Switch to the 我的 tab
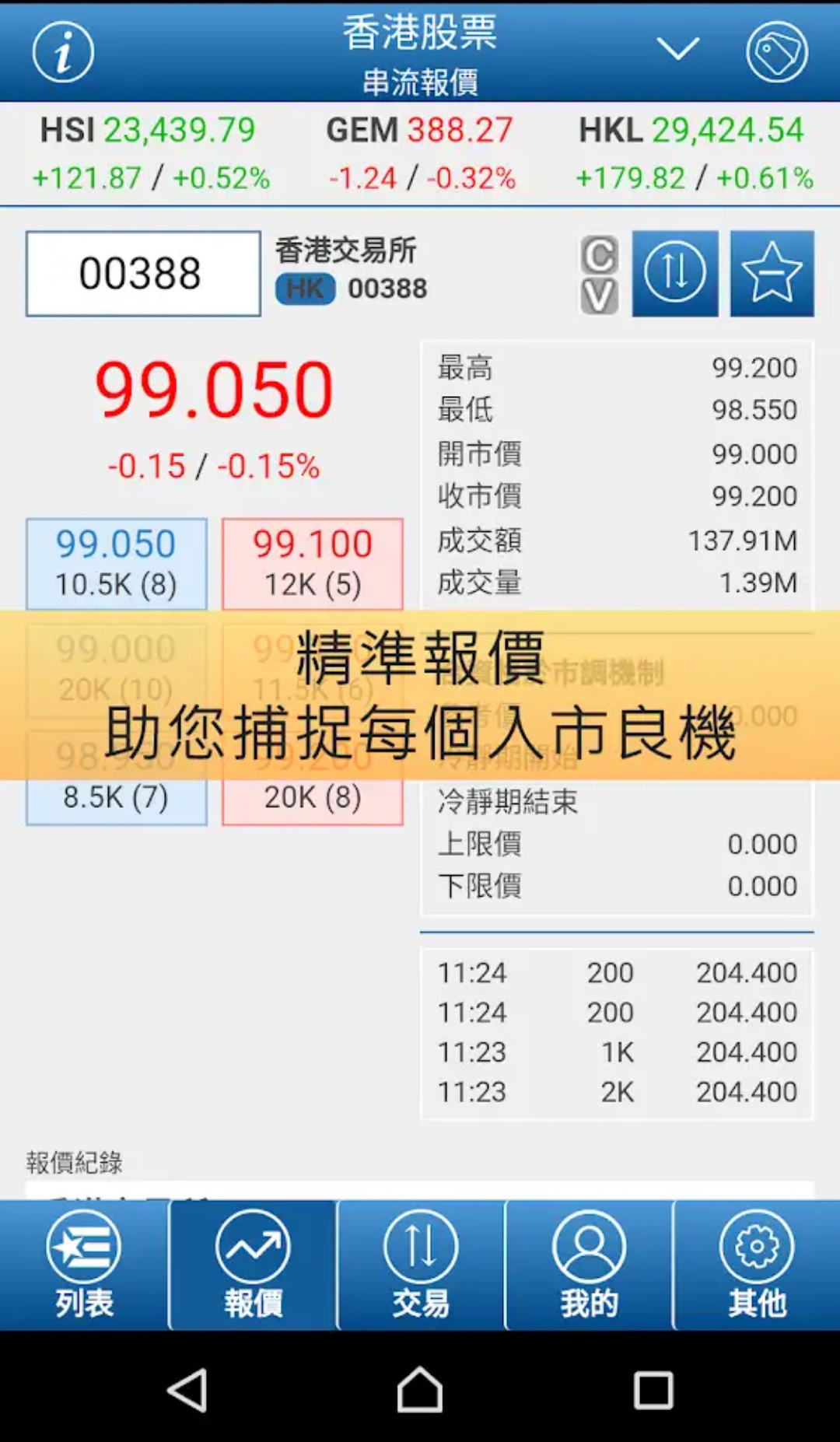 [x=589, y=1265]
